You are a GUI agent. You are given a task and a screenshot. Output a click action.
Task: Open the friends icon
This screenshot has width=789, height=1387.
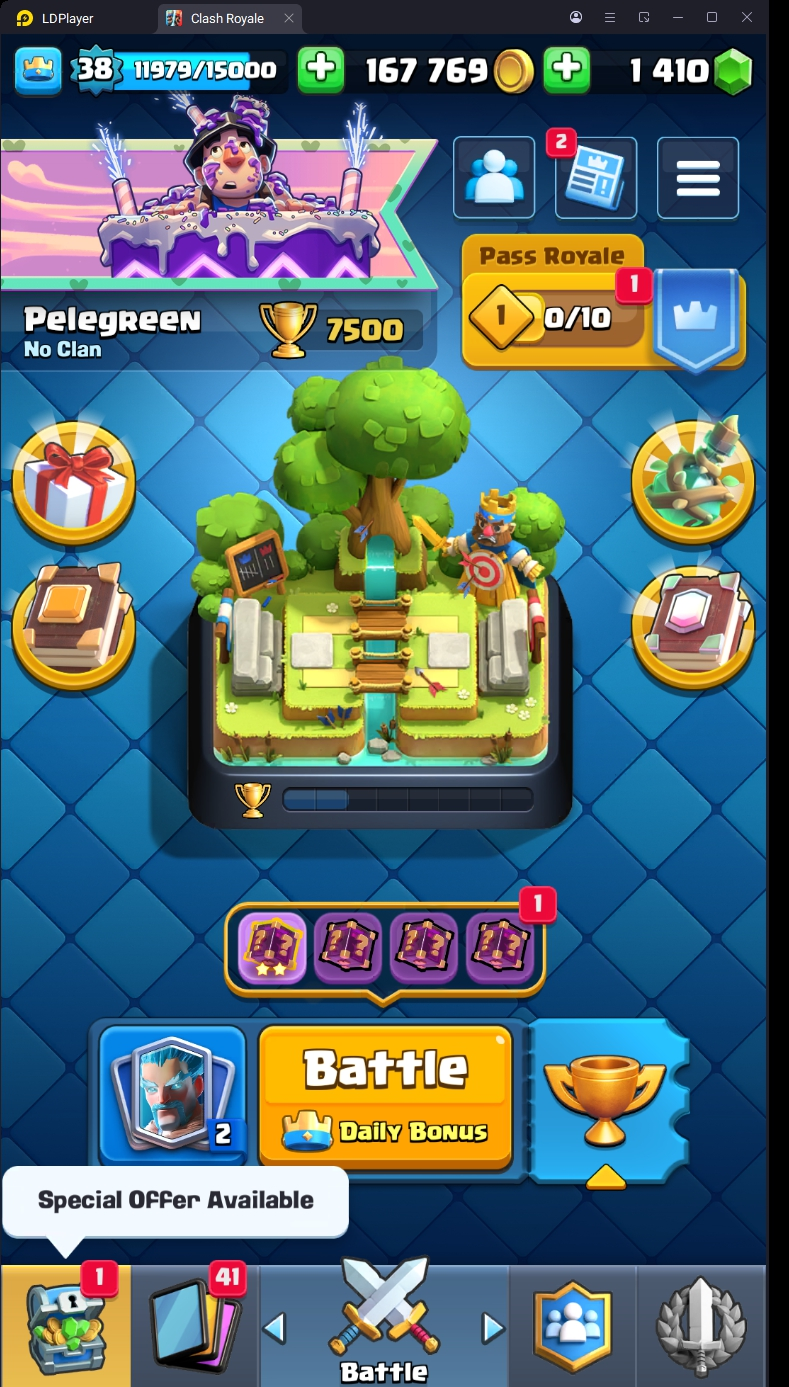(494, 178)
